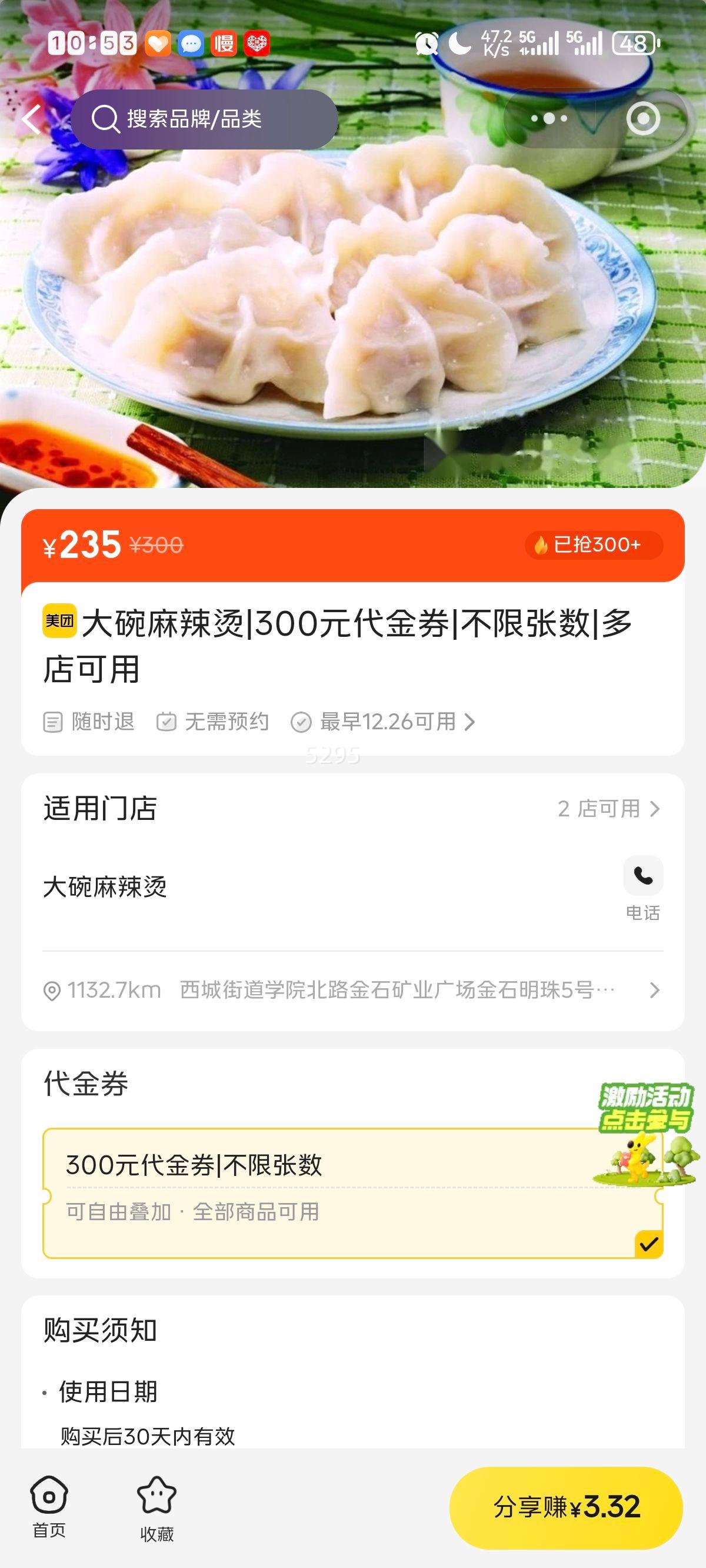Open the more options ellipsis icon

point(547,119)
